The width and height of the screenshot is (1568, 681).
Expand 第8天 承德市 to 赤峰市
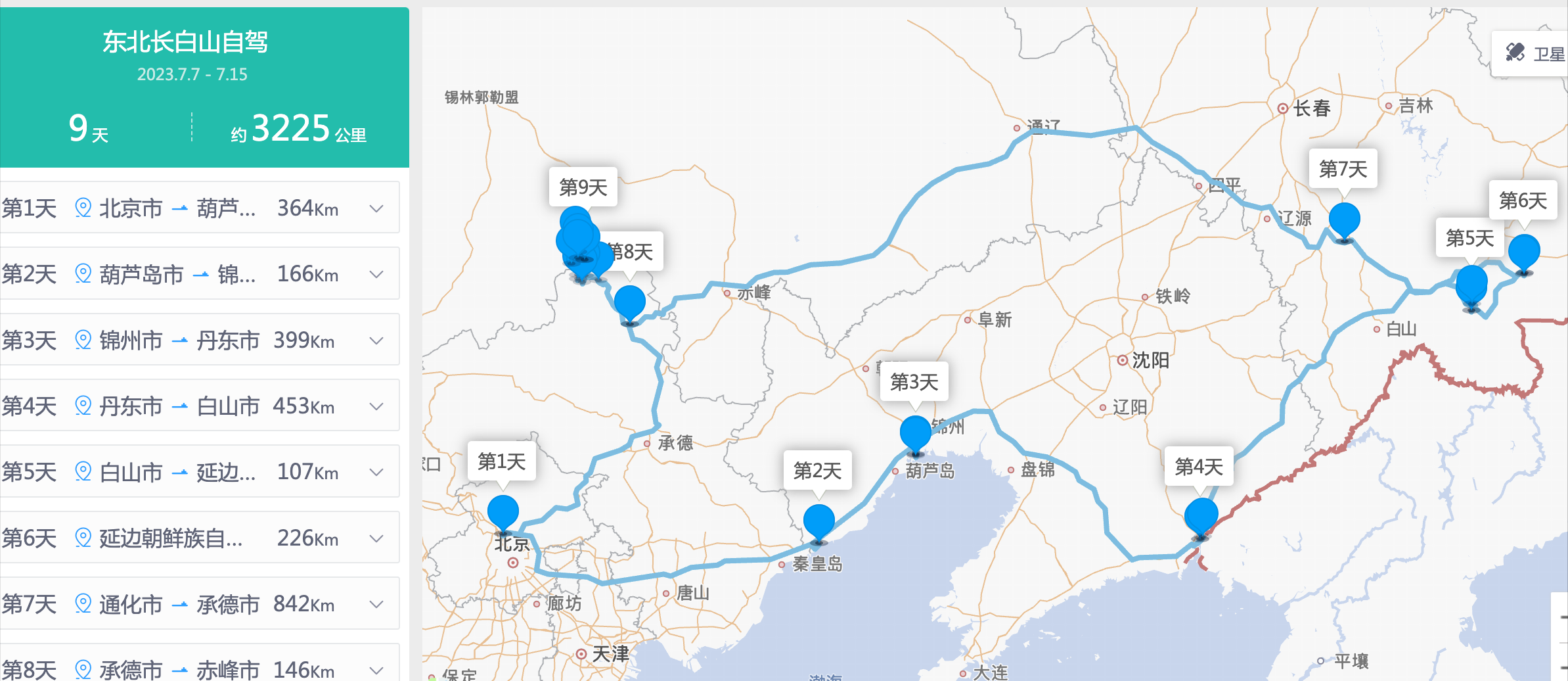coord(376,670)
